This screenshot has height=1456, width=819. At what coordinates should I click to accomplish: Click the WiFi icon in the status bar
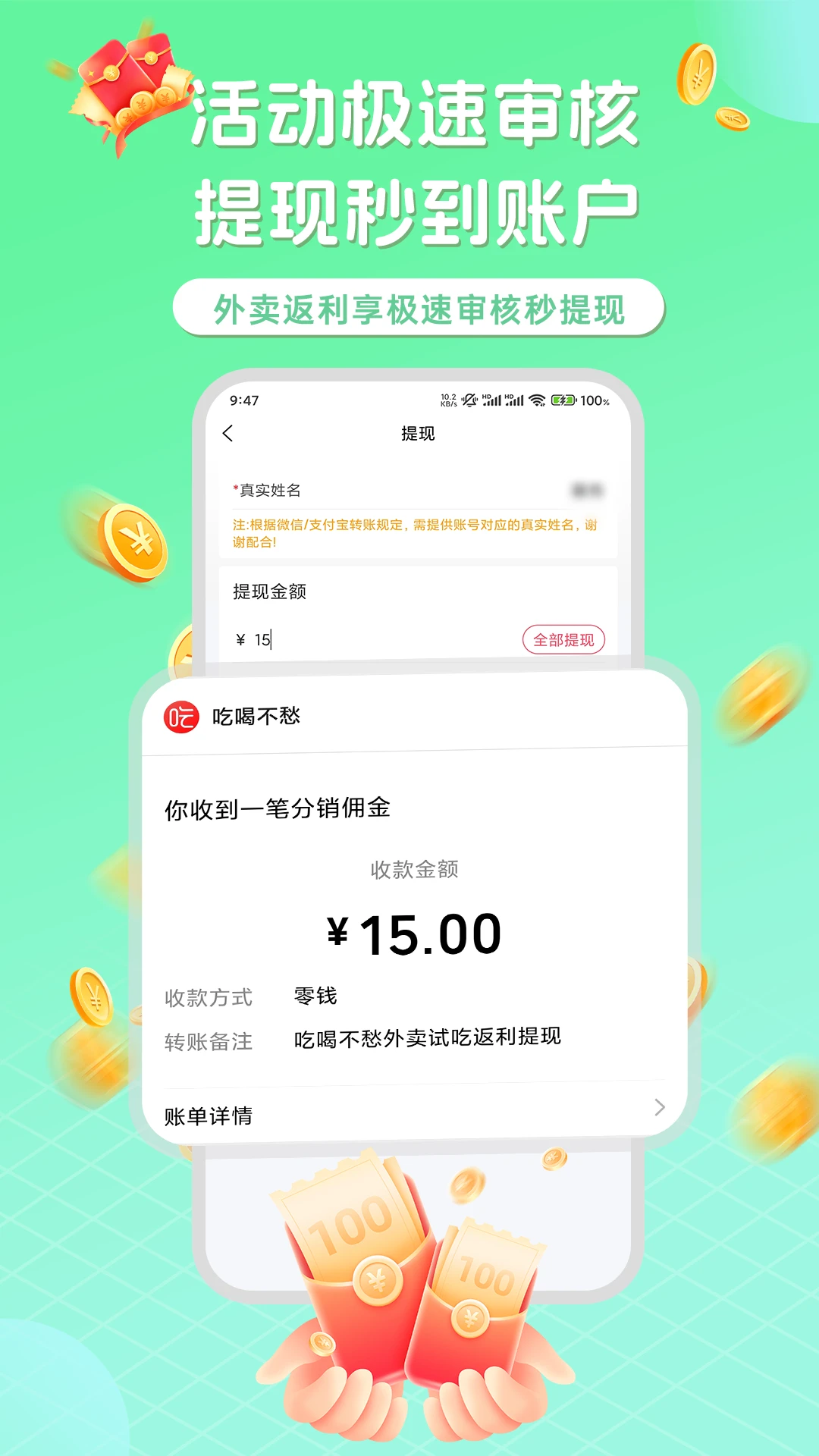(538, 400)
